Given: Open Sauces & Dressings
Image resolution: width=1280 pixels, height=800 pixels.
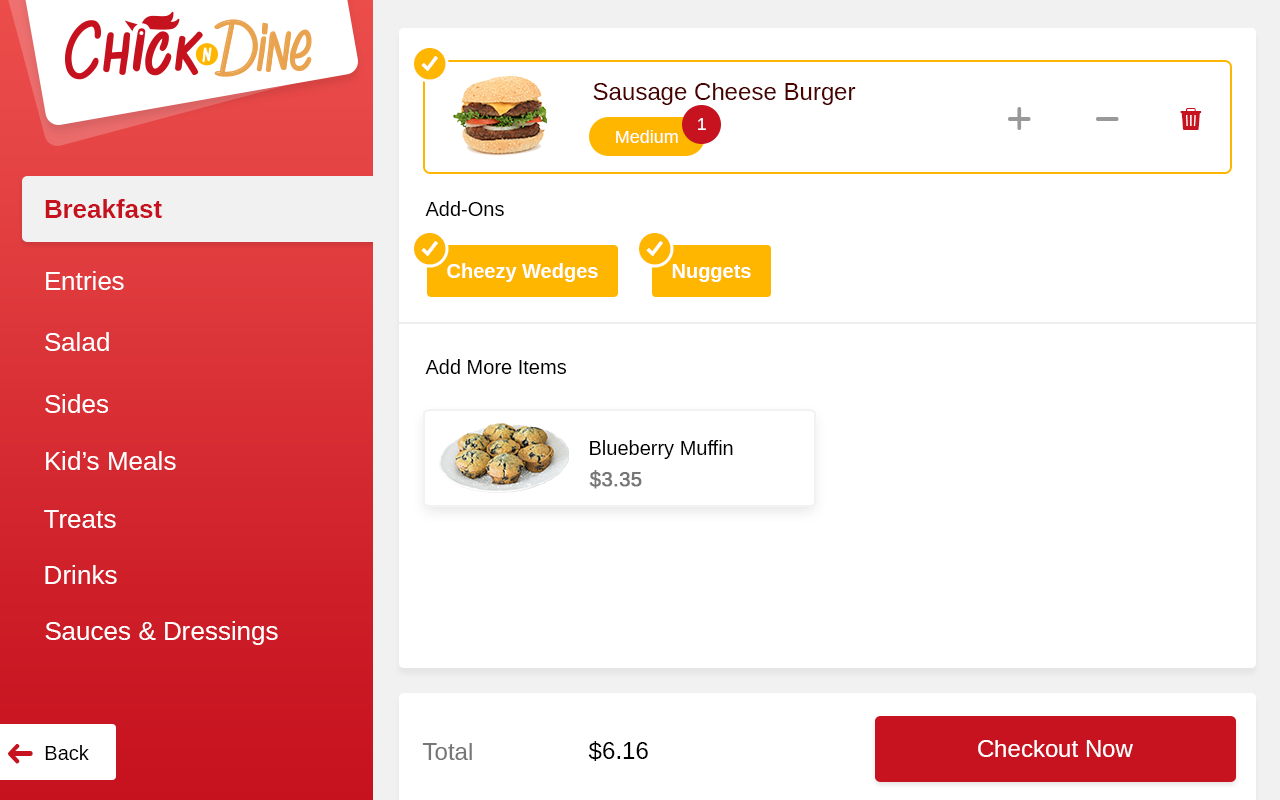Looking at the screenshot, I should click(161, 631).
